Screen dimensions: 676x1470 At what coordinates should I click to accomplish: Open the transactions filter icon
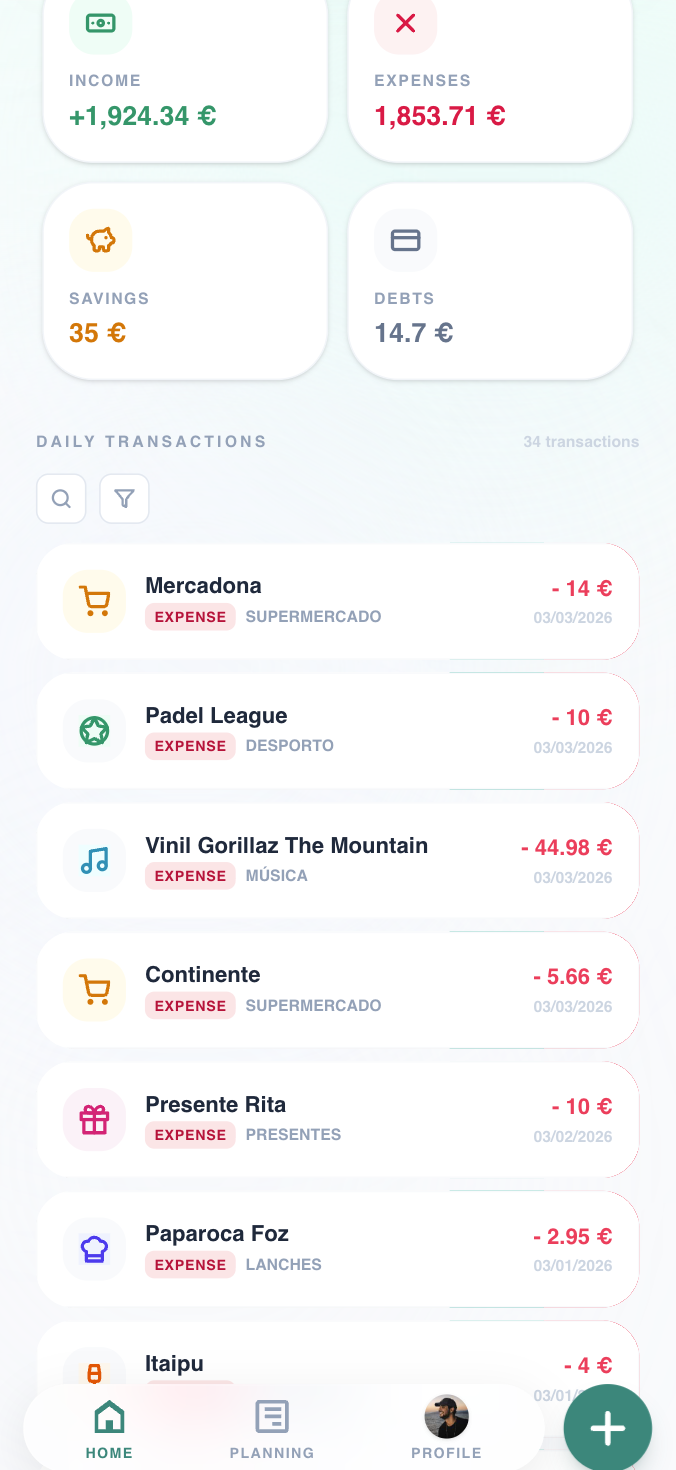[x=124, y=498]
